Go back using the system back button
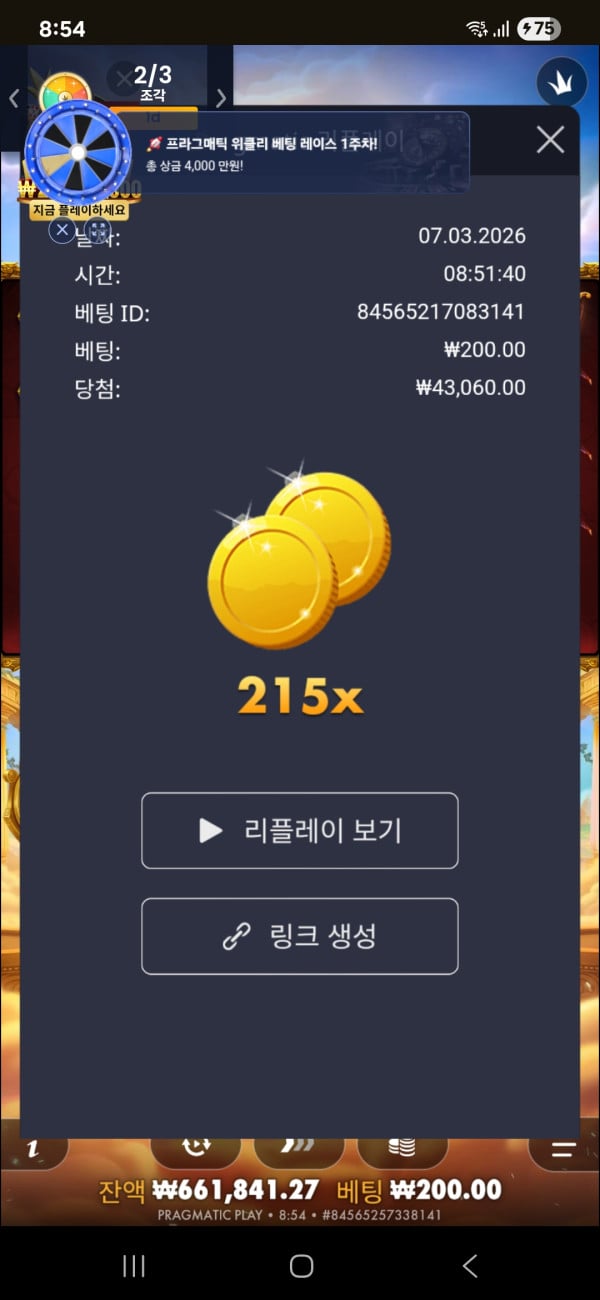Image resolution: width=600 pixels, height=1300 pixels. (470, 1266)
